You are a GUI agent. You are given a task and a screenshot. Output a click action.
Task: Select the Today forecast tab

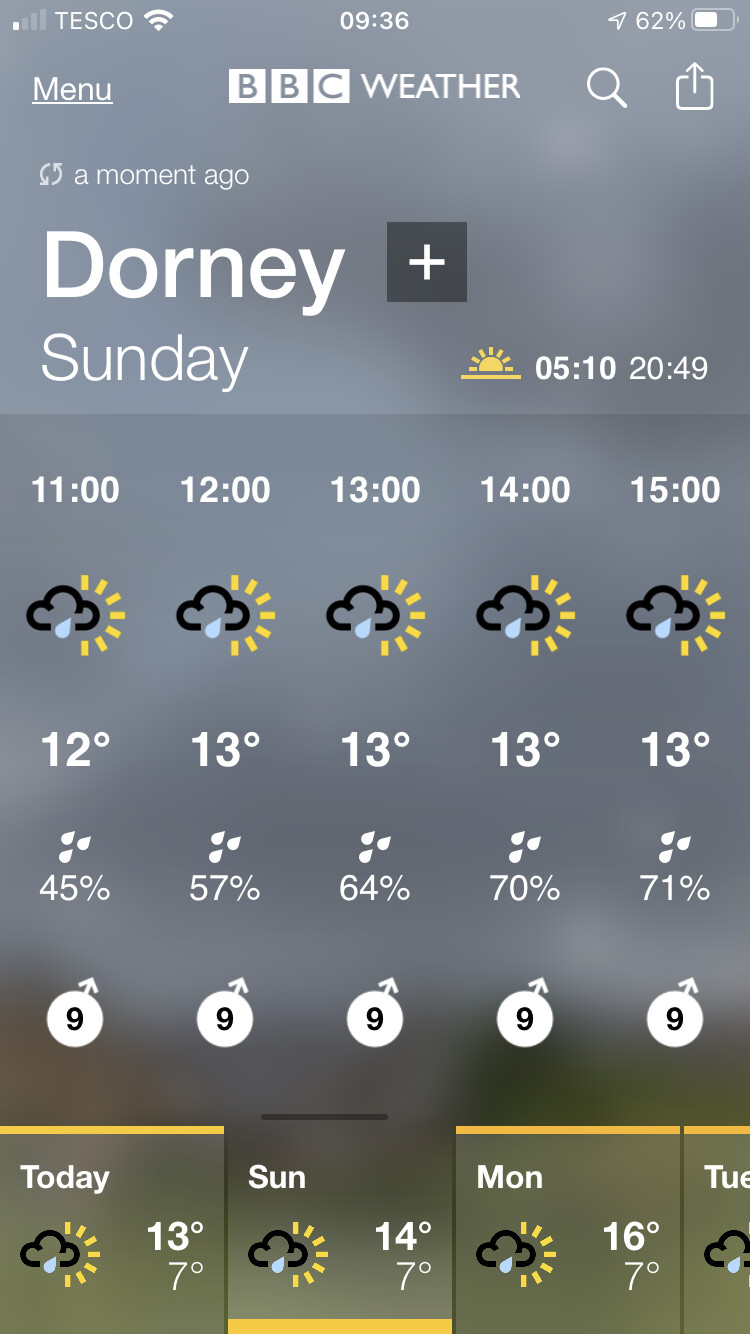[111, 1230]
